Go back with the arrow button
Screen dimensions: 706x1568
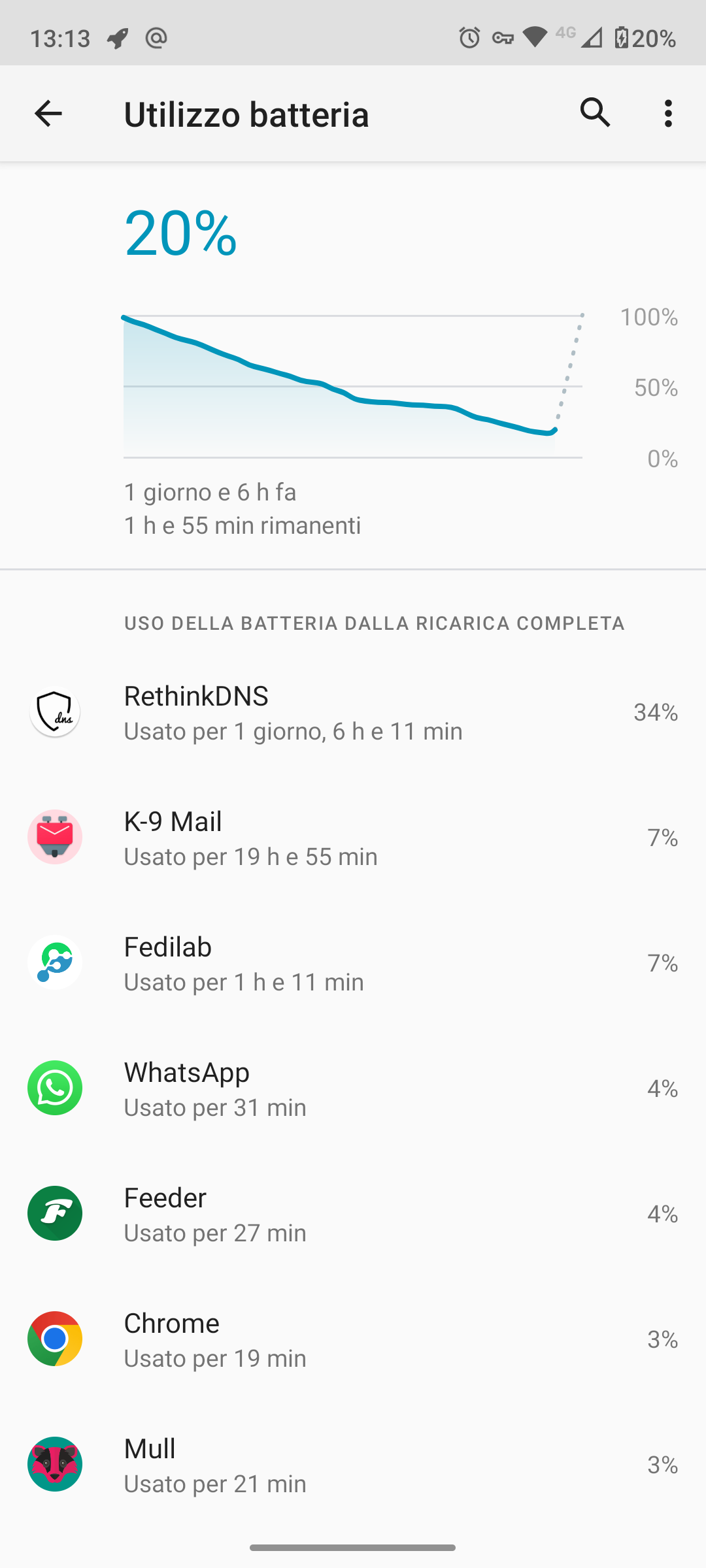(x=47, y=113)
